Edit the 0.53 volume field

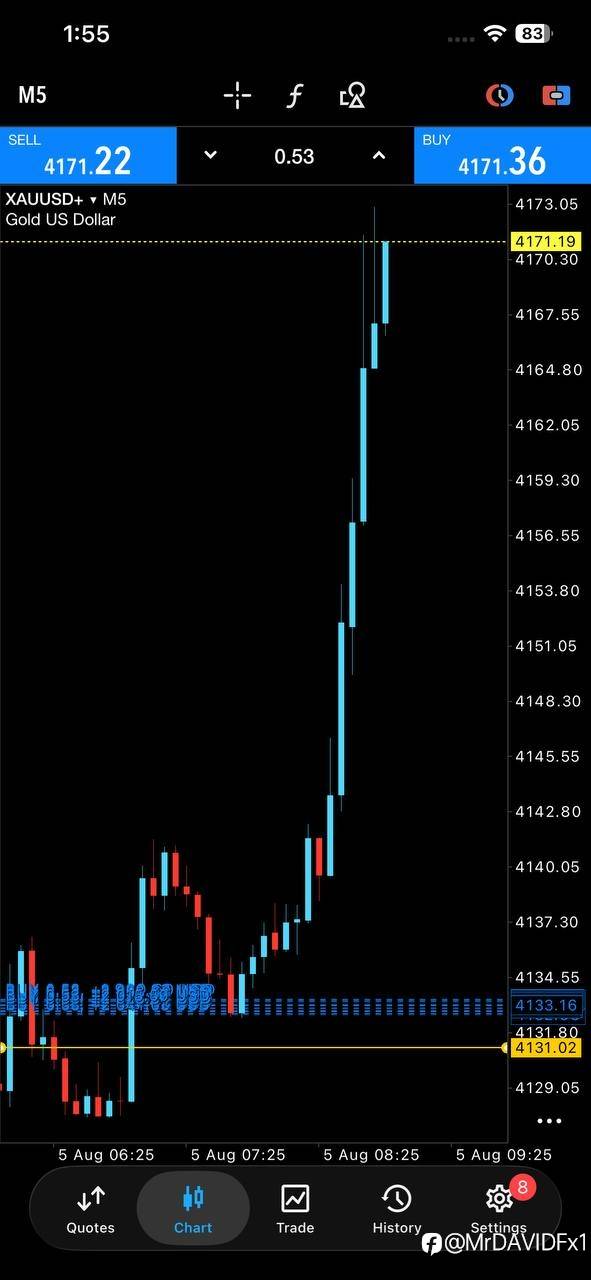click(294, 156)
